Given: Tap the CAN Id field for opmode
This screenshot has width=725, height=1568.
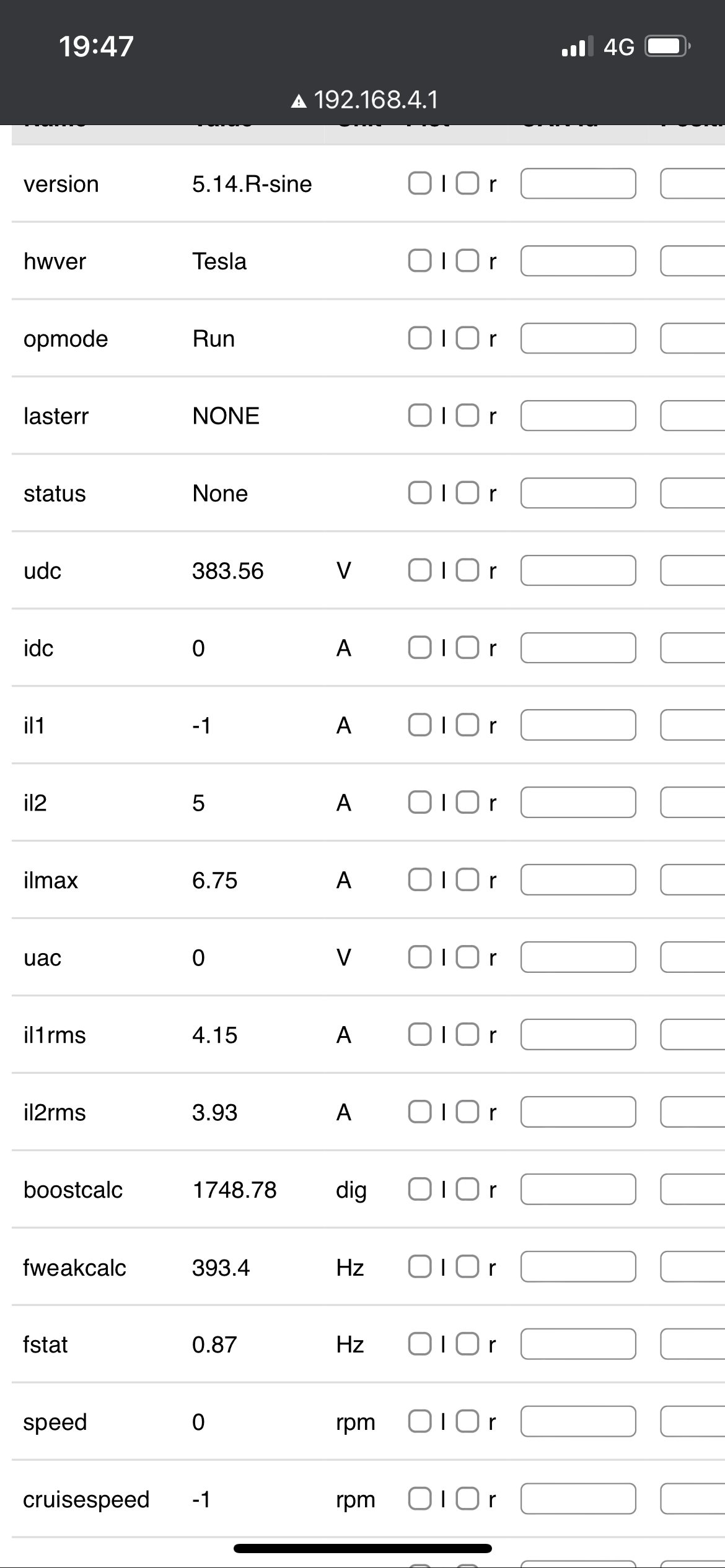Looking at the screenshot, I should (x=578, y=339).
